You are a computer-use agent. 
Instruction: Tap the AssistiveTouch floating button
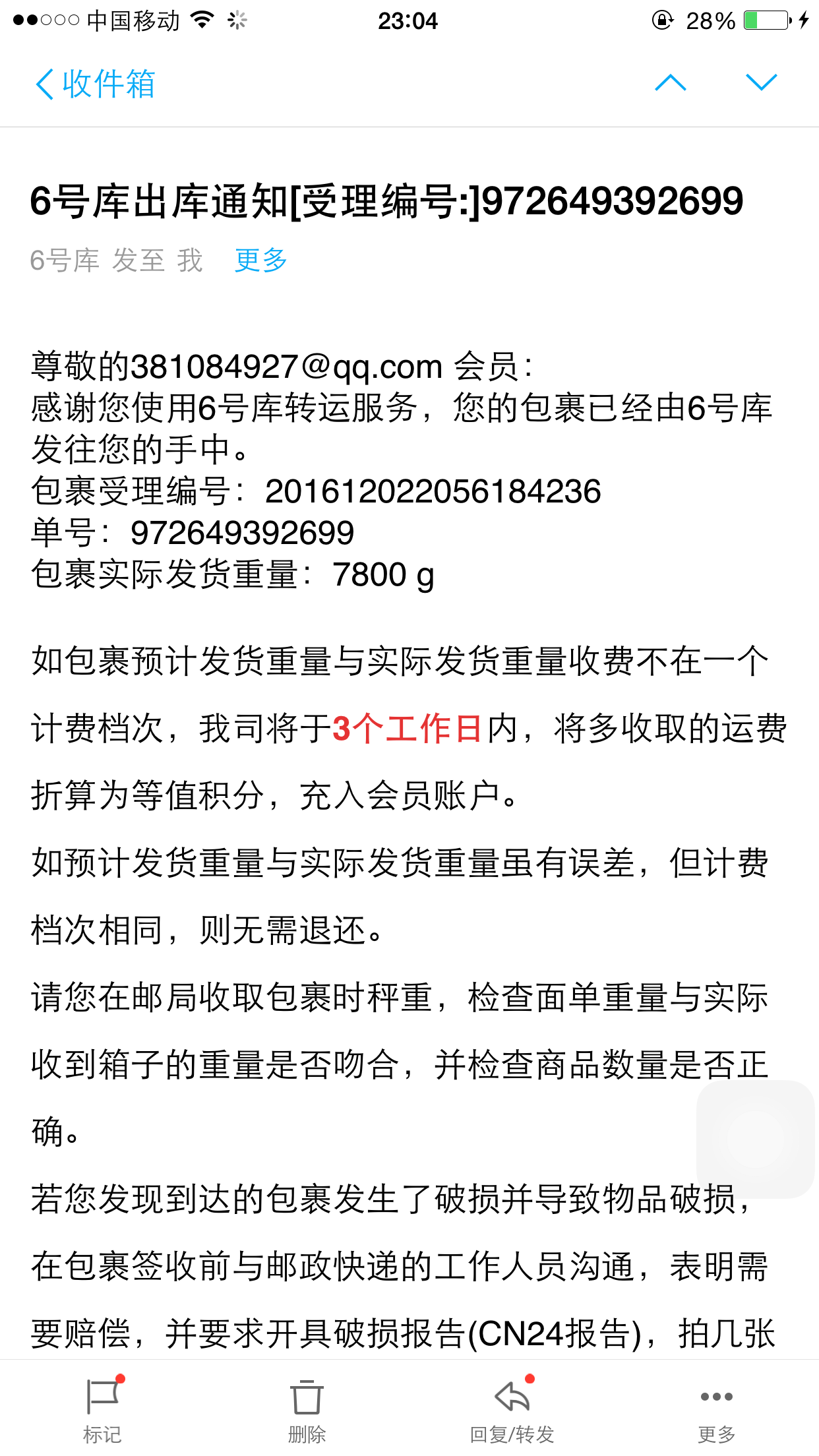pos(756,1139)
